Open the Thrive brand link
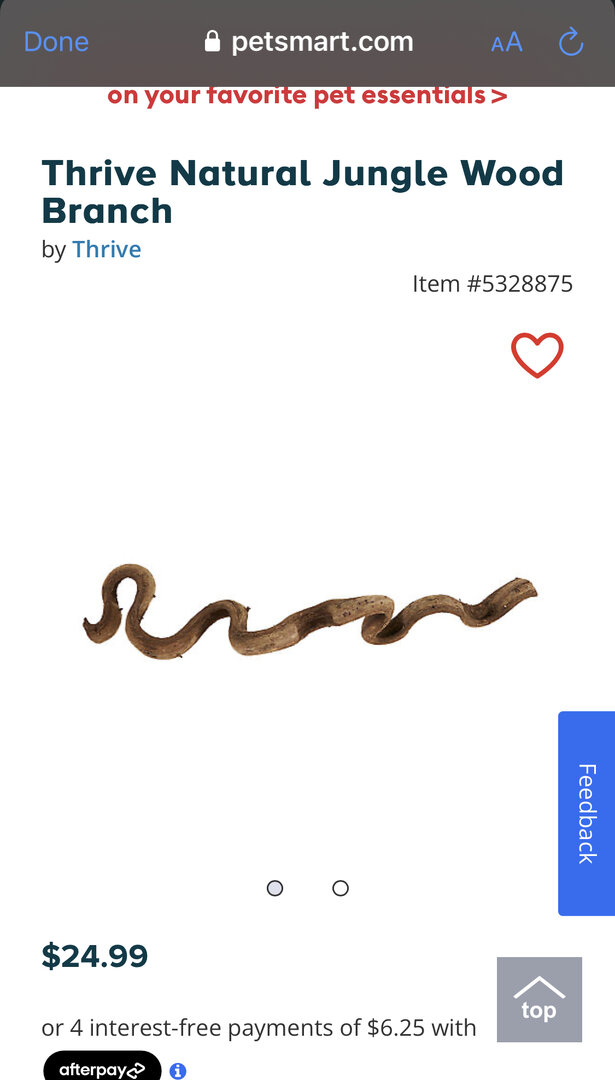Image resolution: width=615 pixels, height=1080 pixels. pyautogui.click(x=106, y=249)
